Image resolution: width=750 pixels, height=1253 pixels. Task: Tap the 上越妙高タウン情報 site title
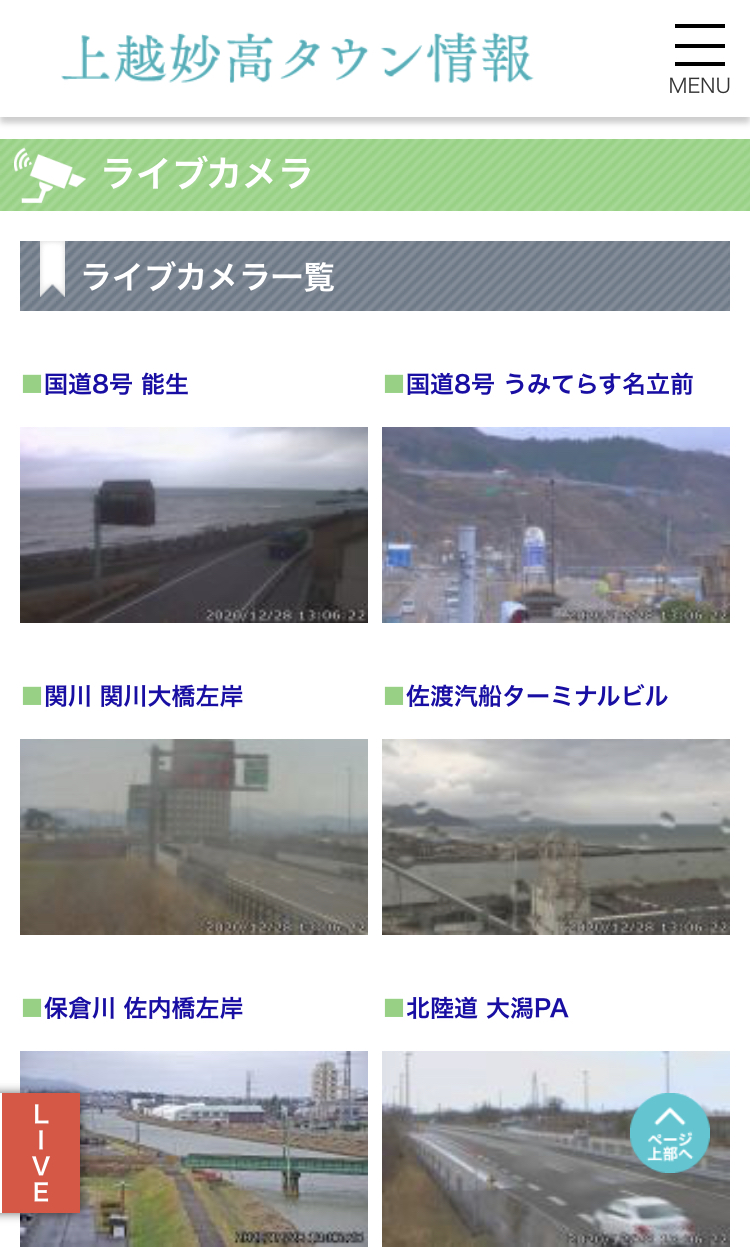pyautogui.click(x=297, y=59)
